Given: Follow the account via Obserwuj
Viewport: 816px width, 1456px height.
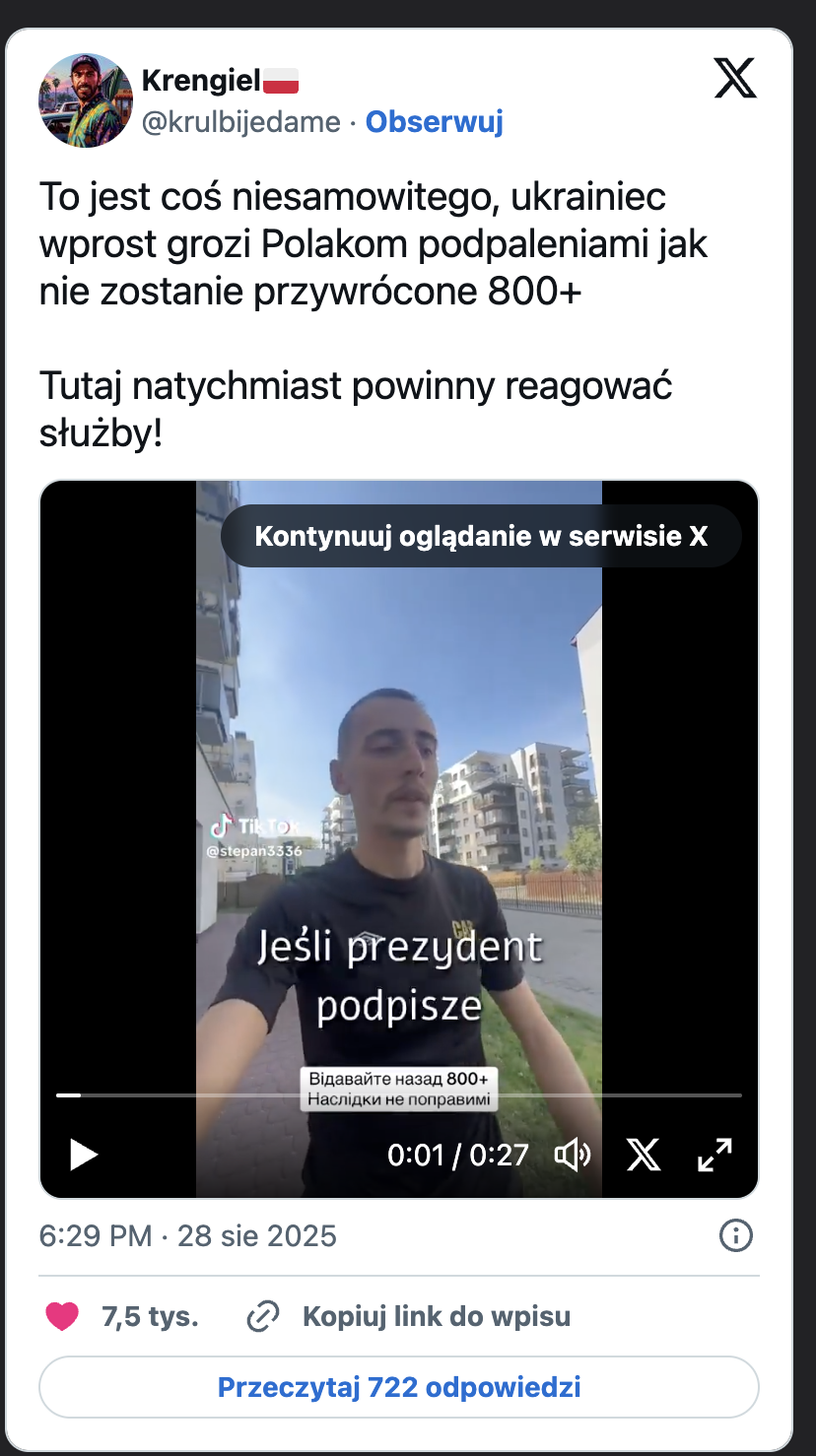Looking at the screenshot, I should pyautogui.click(x=434, y=122).
